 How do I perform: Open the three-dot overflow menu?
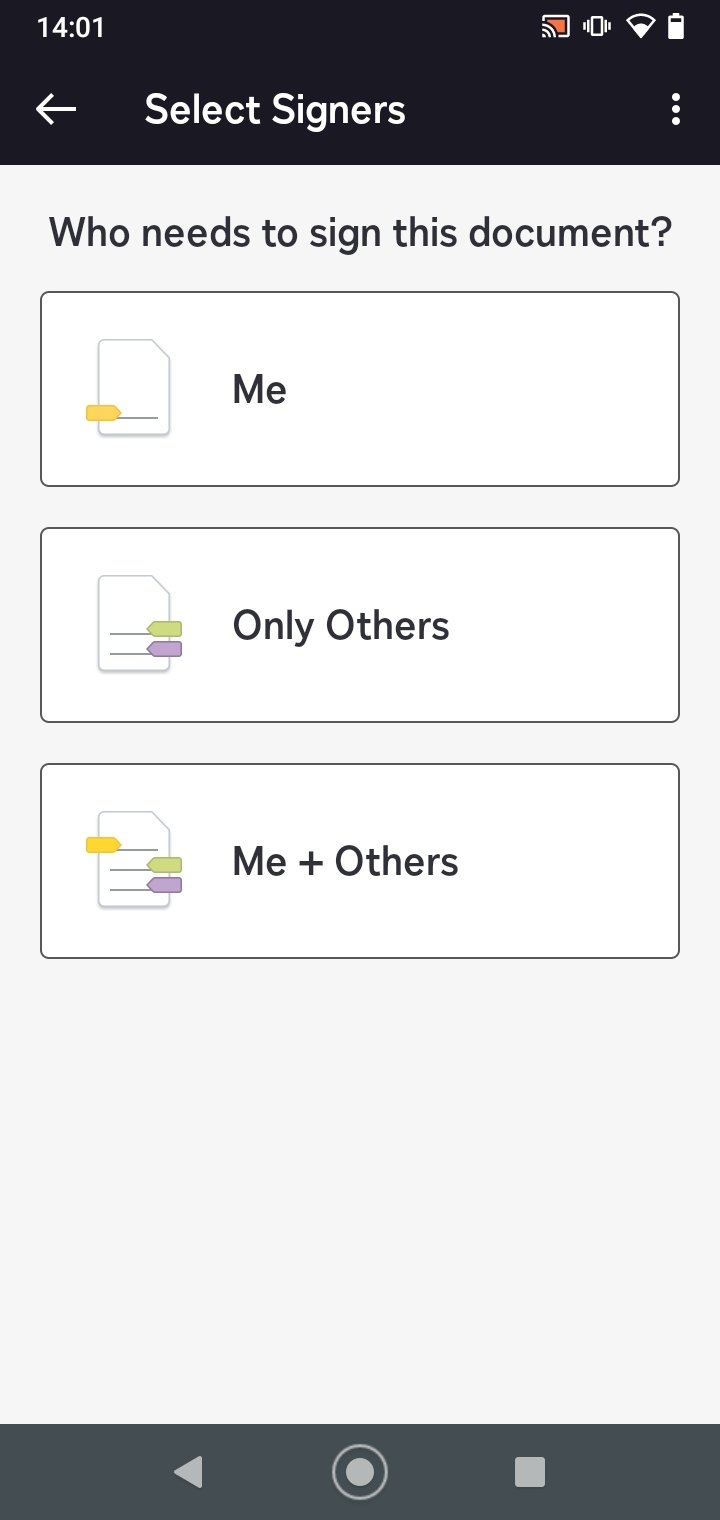[676, 109]
